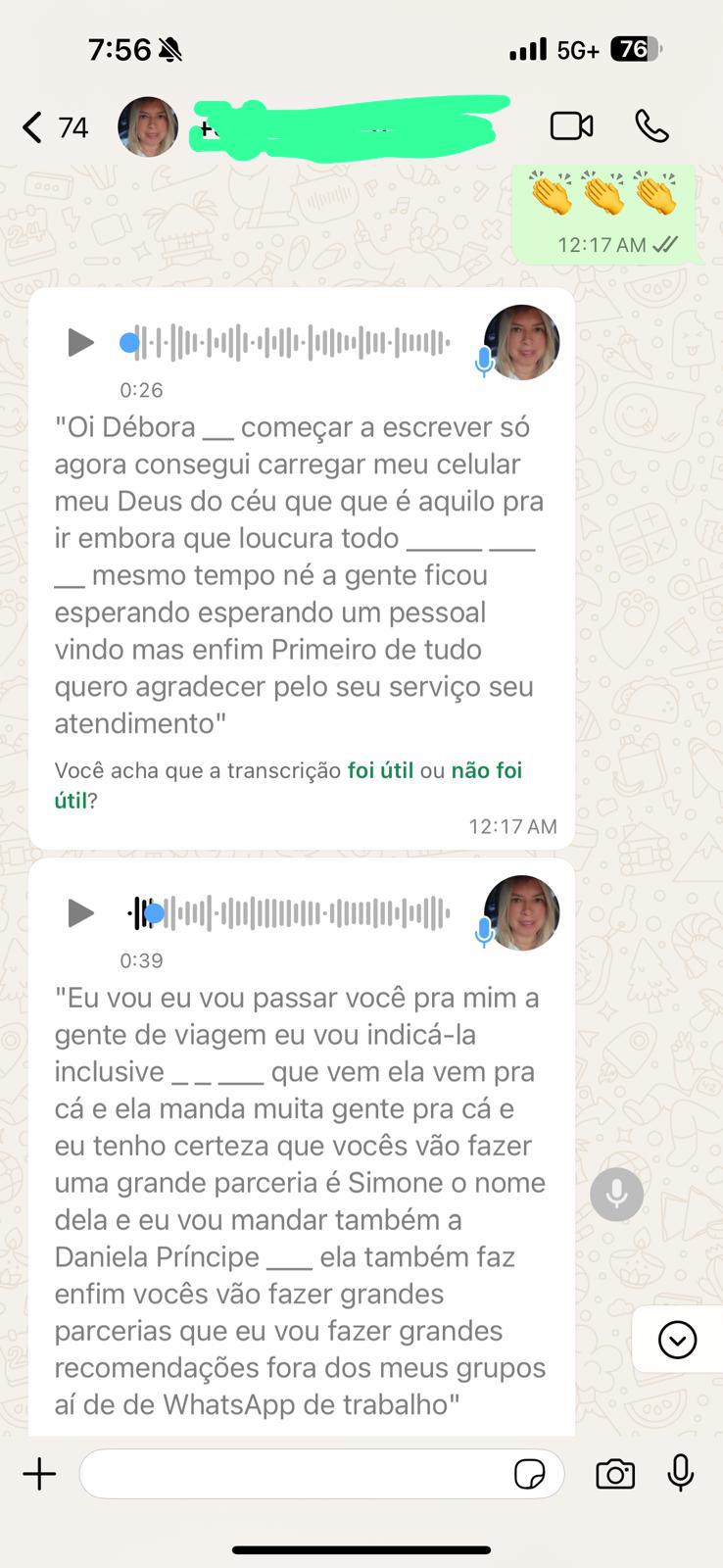Open the camera to take a photo
Screen dimensions: 723x1568
click(x=615, y=1474)
